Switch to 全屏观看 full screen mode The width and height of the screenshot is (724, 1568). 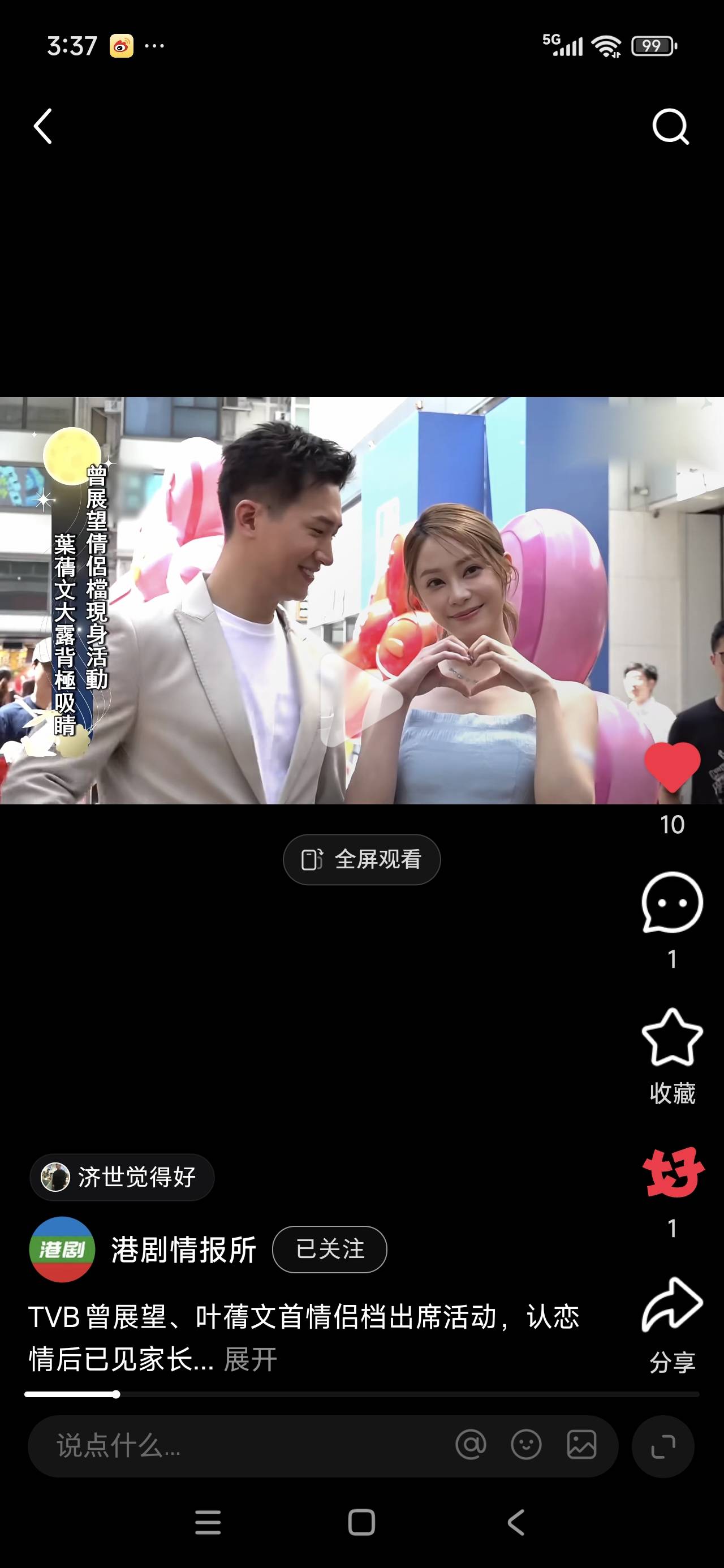pos(361,859)
